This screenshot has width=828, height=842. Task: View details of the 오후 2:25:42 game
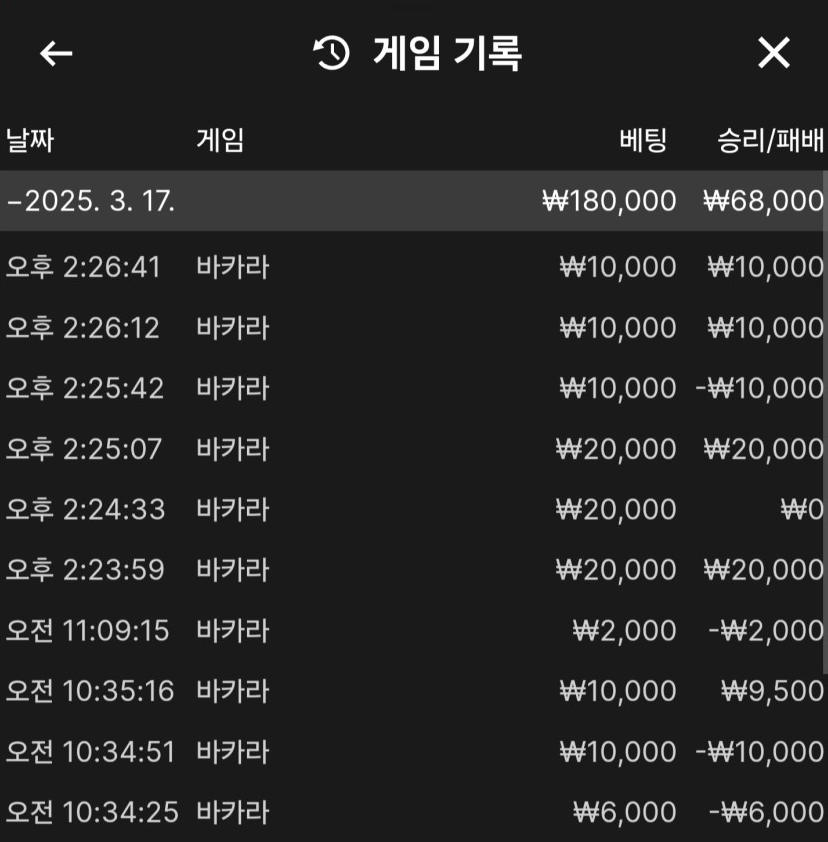[x=232, y=388]
